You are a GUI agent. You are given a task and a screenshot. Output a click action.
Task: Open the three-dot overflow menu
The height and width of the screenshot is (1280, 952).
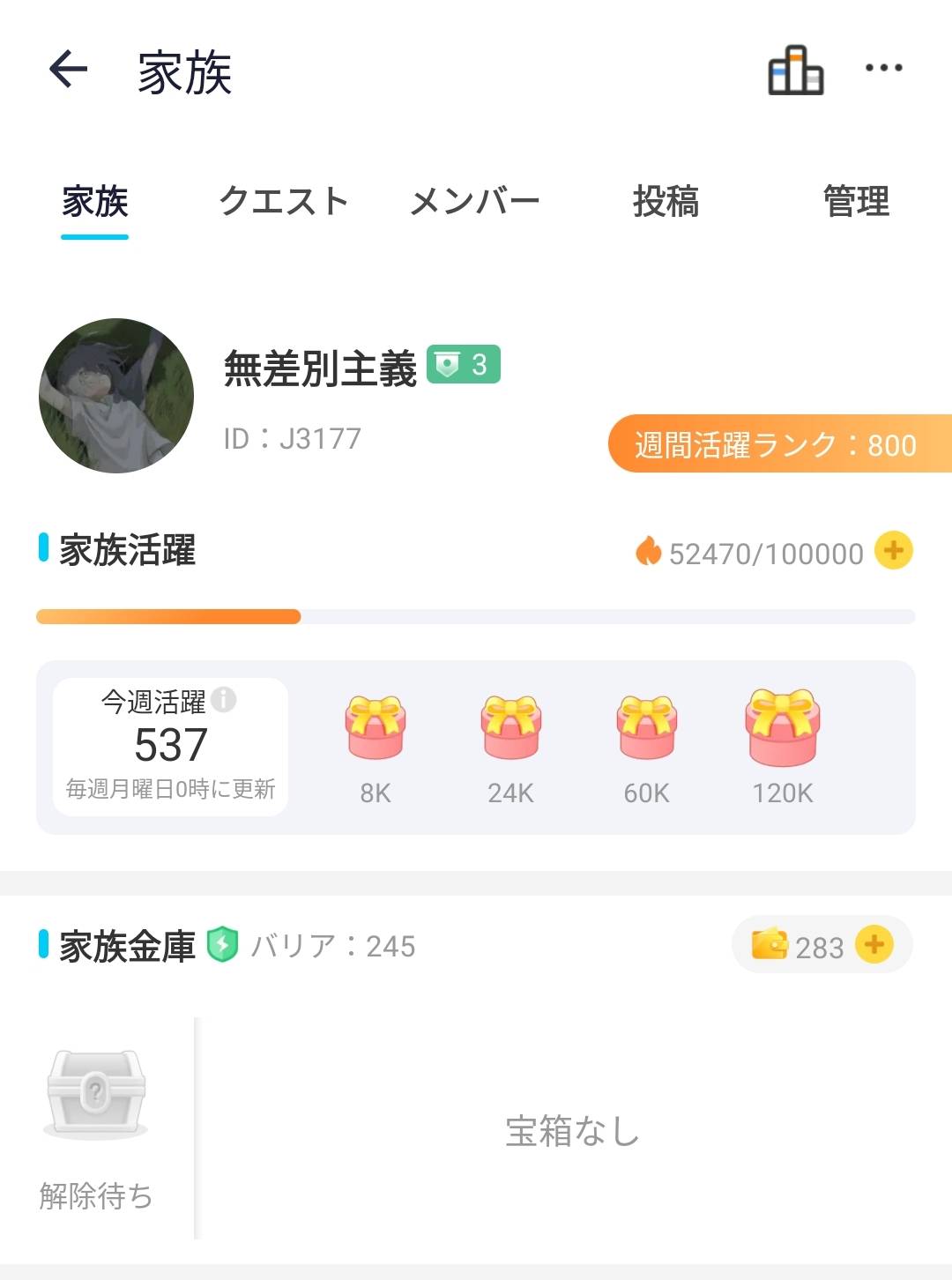tap(883, 68)
